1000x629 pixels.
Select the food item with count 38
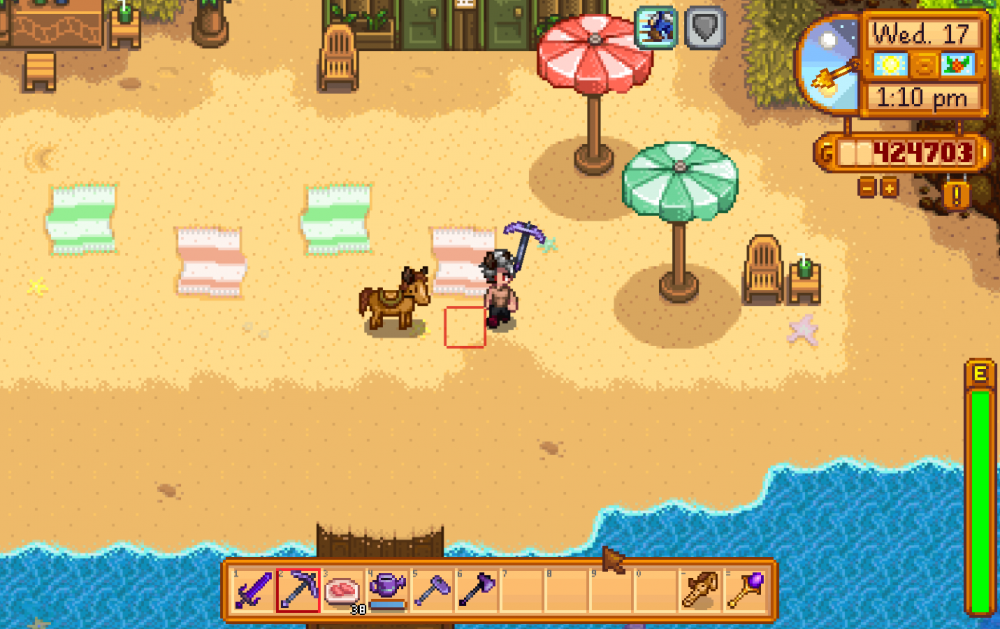tap(343, 590)
